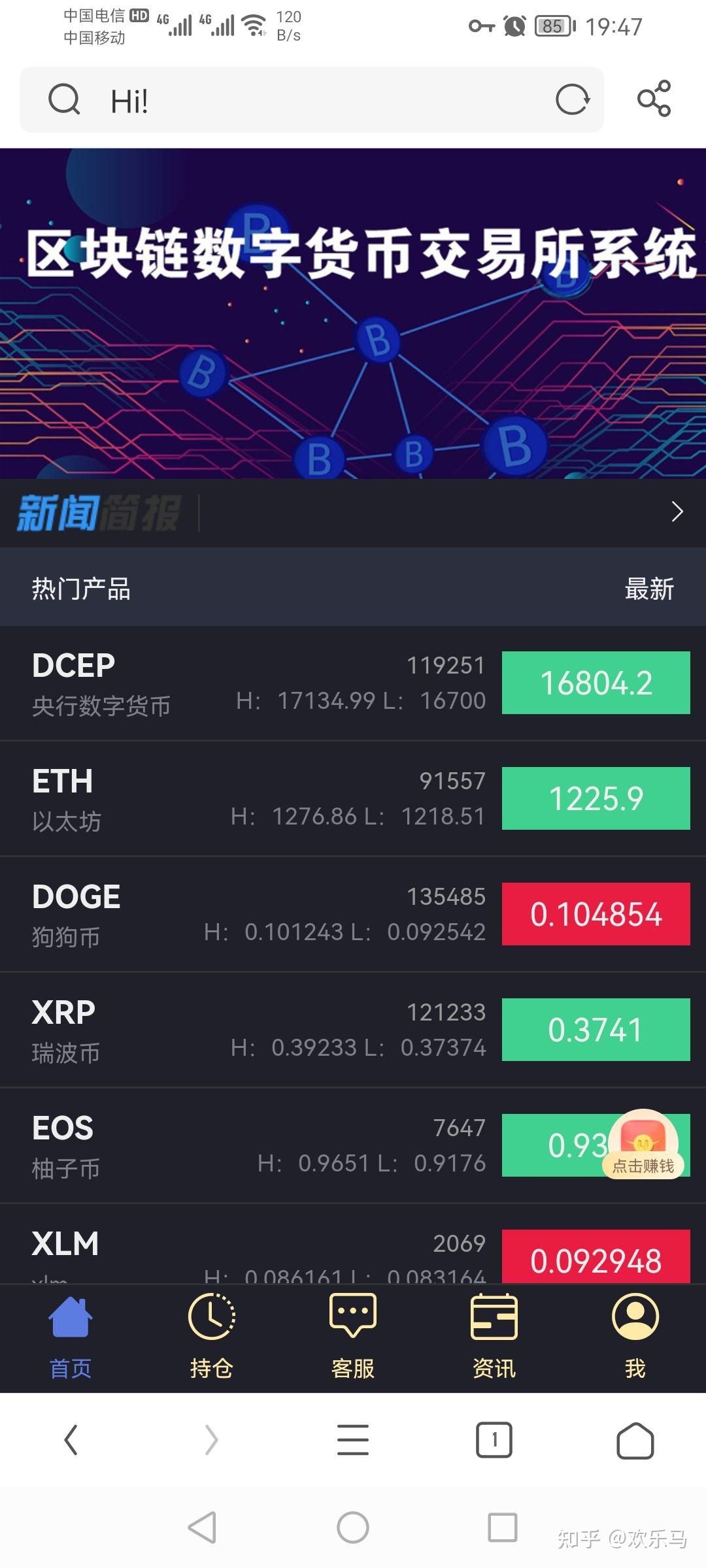
Task: Tap the red DOGE price button
Action: click(x=595, y=914)
